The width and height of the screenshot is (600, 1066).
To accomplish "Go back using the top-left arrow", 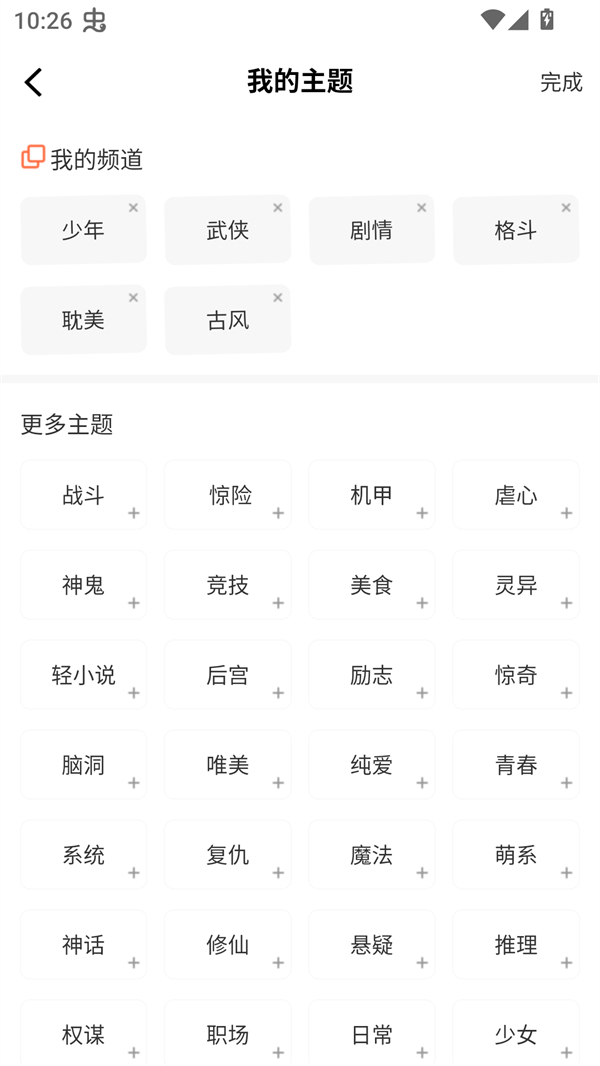I will (34, 82).
